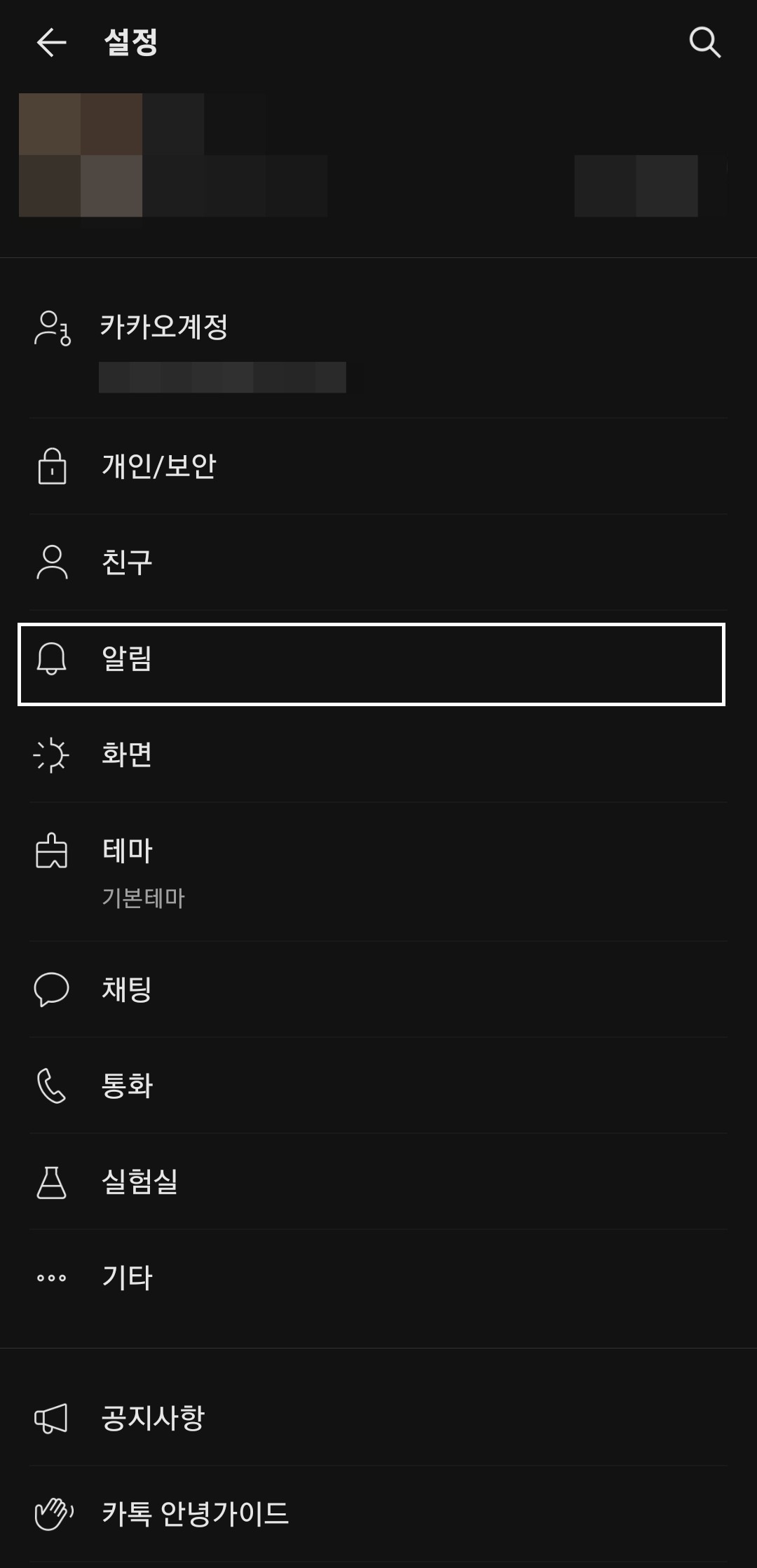The width and height of the screenshot is (757, 1568).
Task: Click the brush icon for 테마
Action: [x=51, y=851]
